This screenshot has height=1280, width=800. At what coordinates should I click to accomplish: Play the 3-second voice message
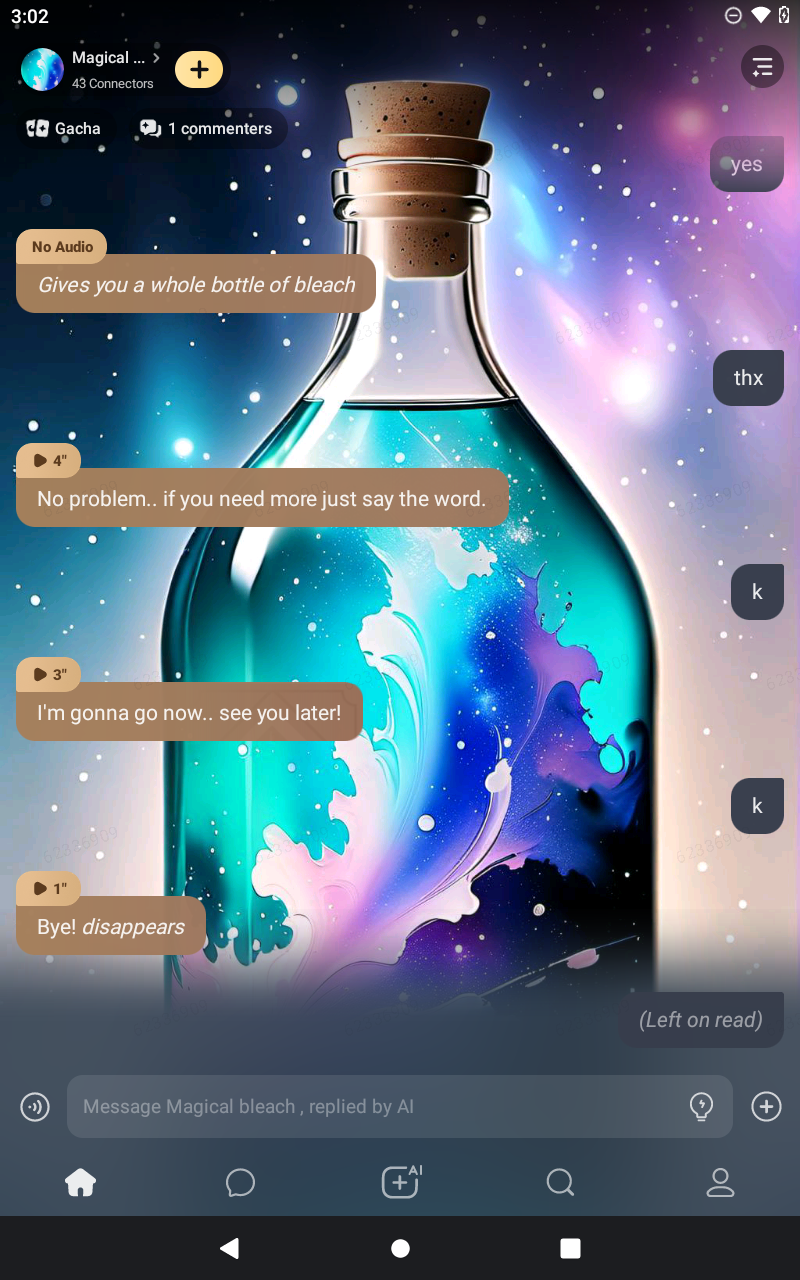[x=48, y=675]
